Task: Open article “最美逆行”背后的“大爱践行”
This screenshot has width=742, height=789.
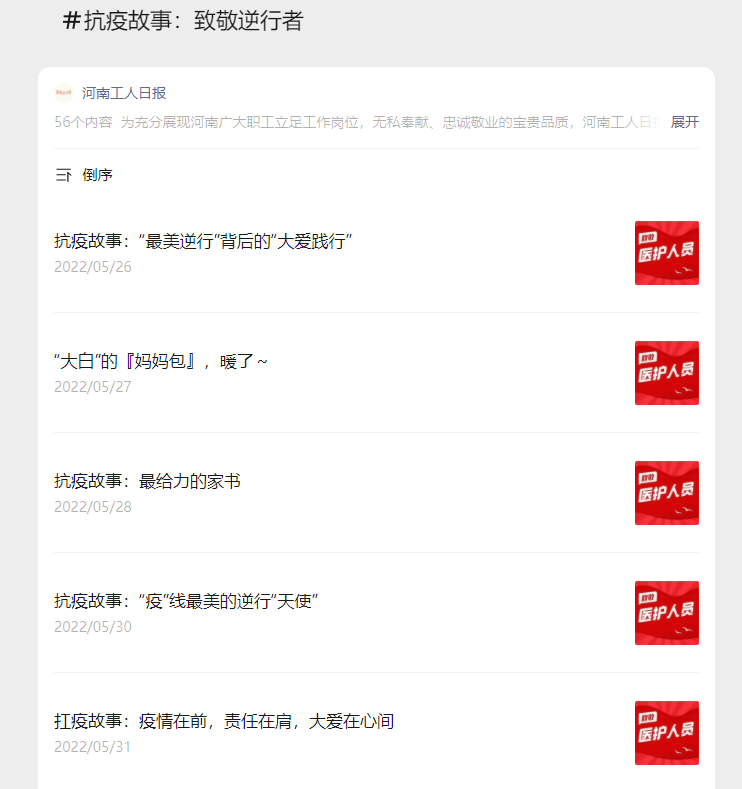Action: pyautogui.click(x=204, y=241)
